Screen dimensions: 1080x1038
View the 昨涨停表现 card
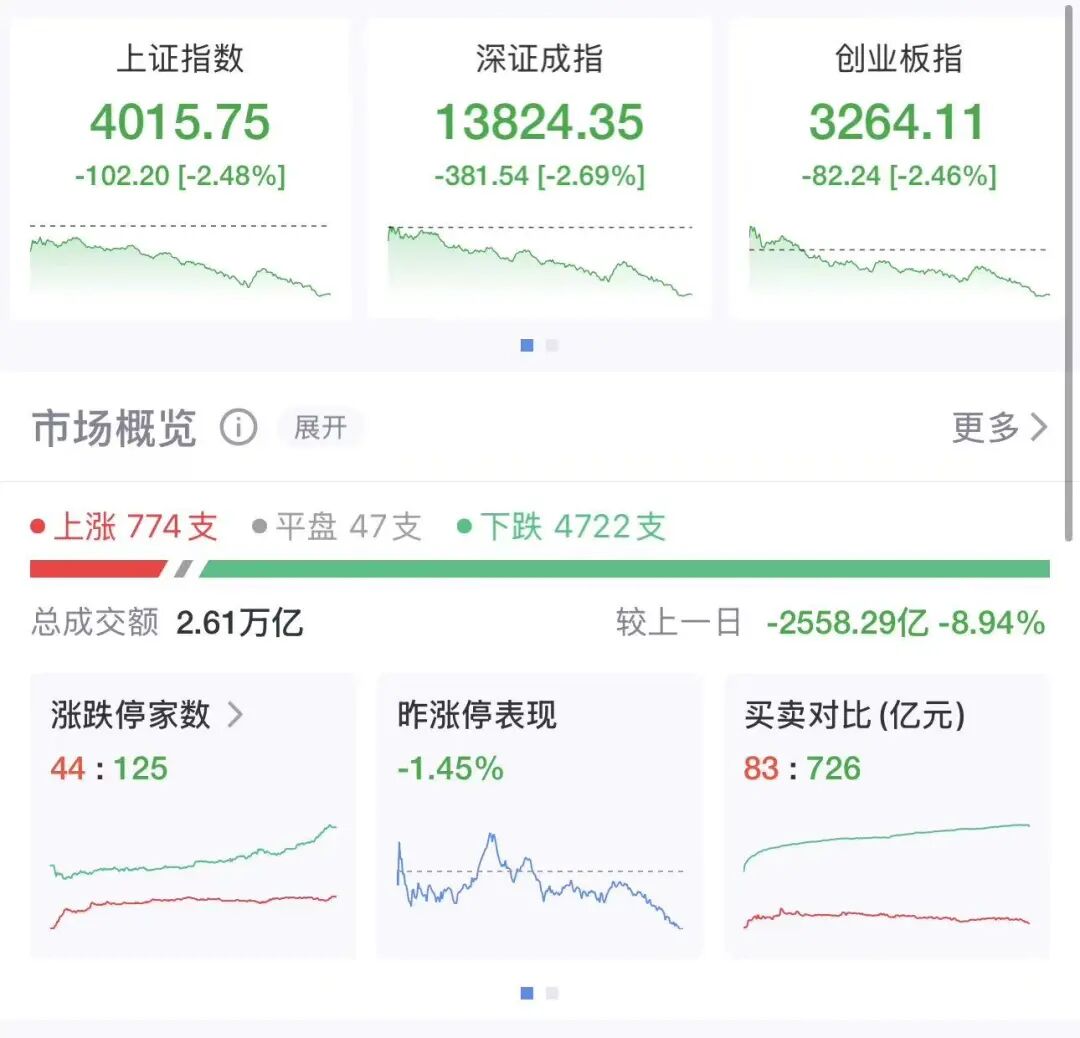(x=539, y=815)
